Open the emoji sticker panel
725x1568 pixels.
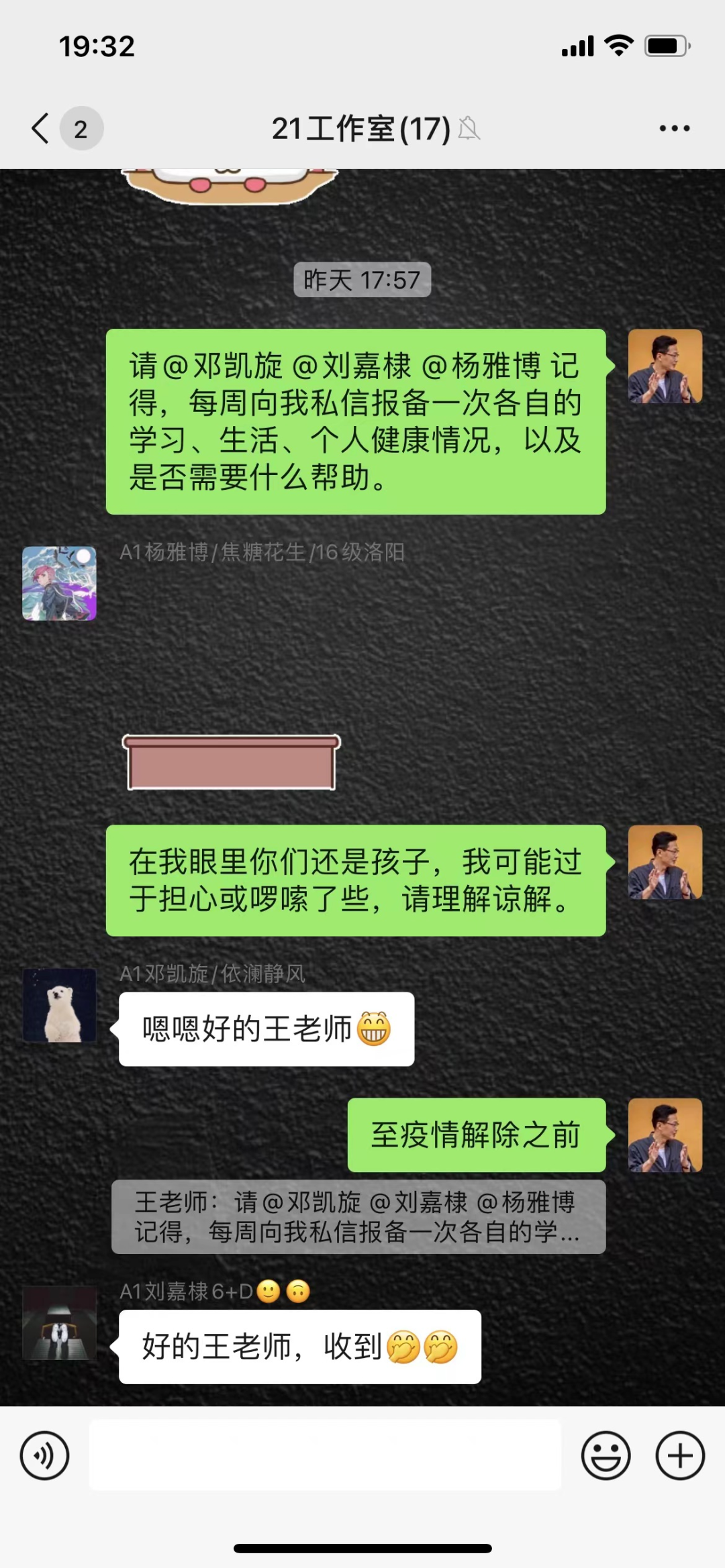606,1455
